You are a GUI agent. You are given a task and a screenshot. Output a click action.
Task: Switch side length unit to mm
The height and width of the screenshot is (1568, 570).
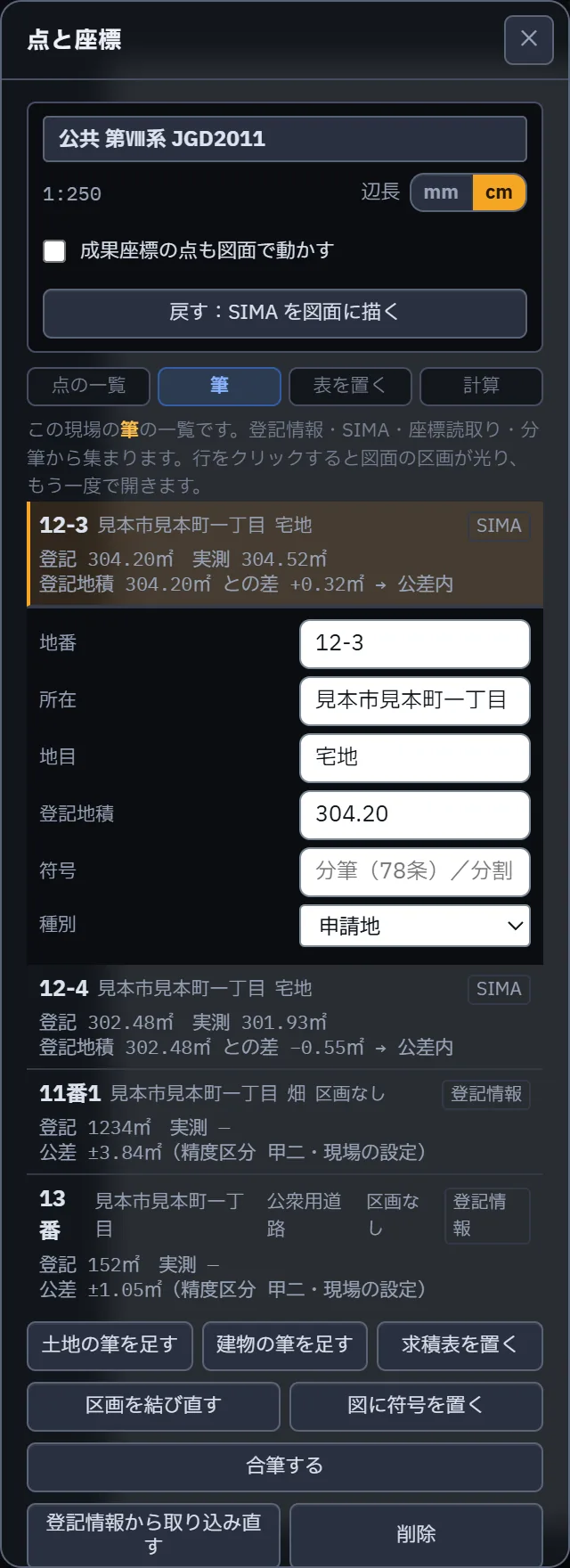pyautogui.click(x=441, y=192)
